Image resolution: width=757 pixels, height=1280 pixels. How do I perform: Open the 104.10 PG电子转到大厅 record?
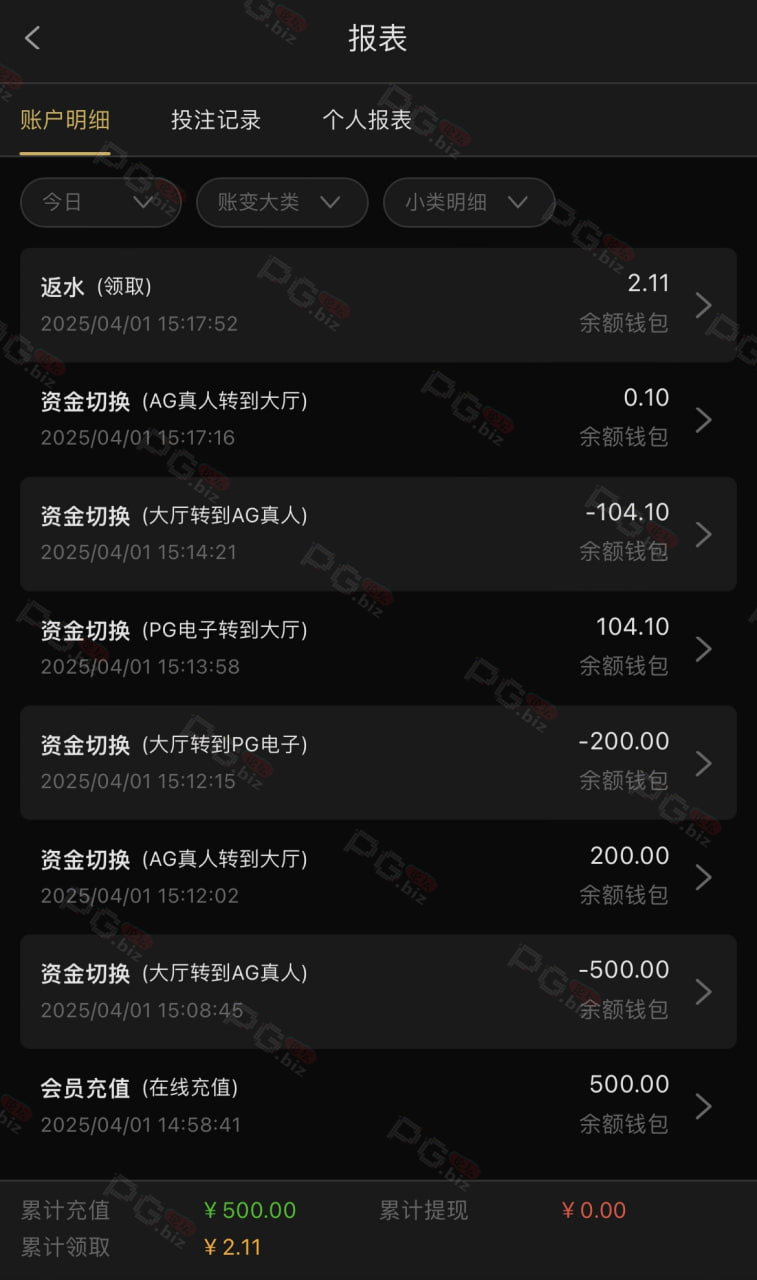pyautogui.click(x=378, y=648)
